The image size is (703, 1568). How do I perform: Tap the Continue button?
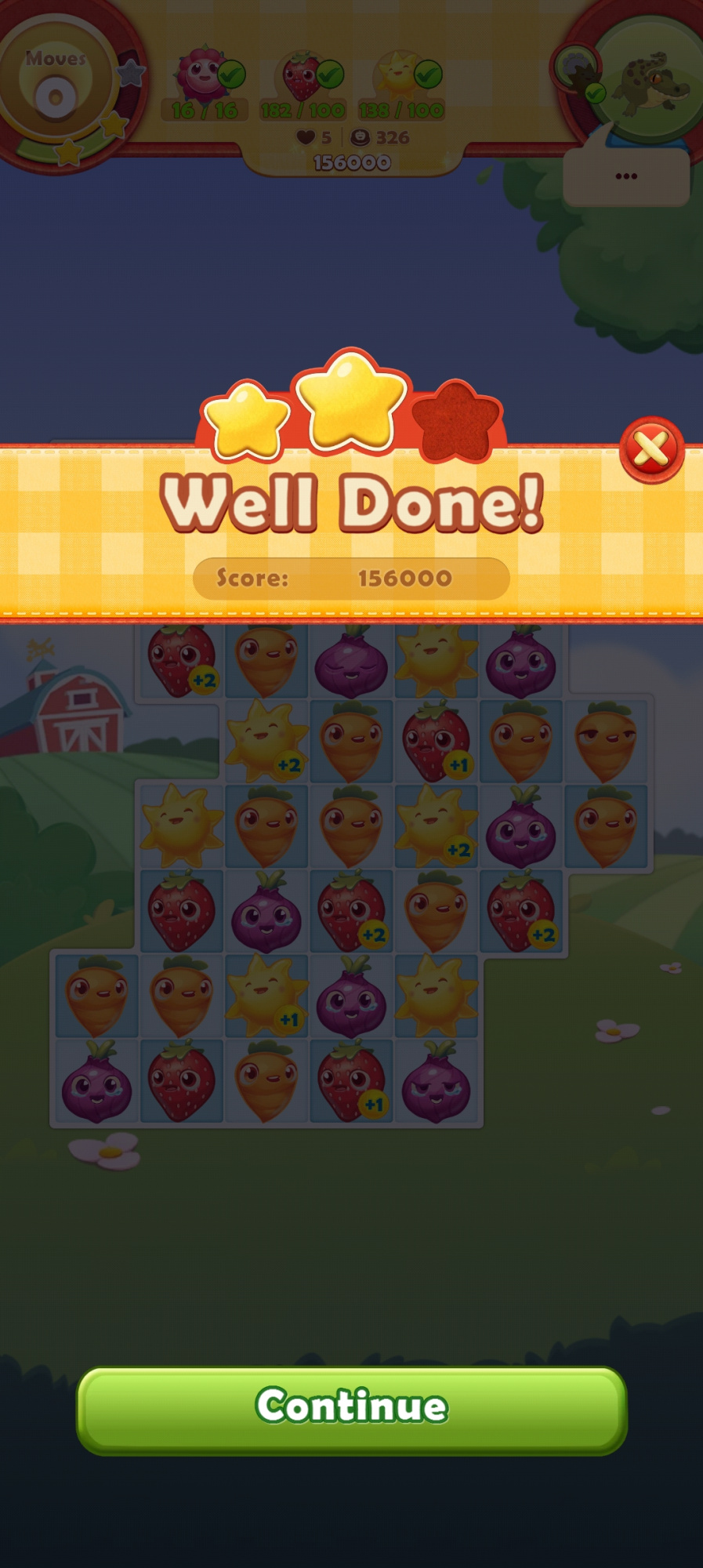click(351, 1409)
